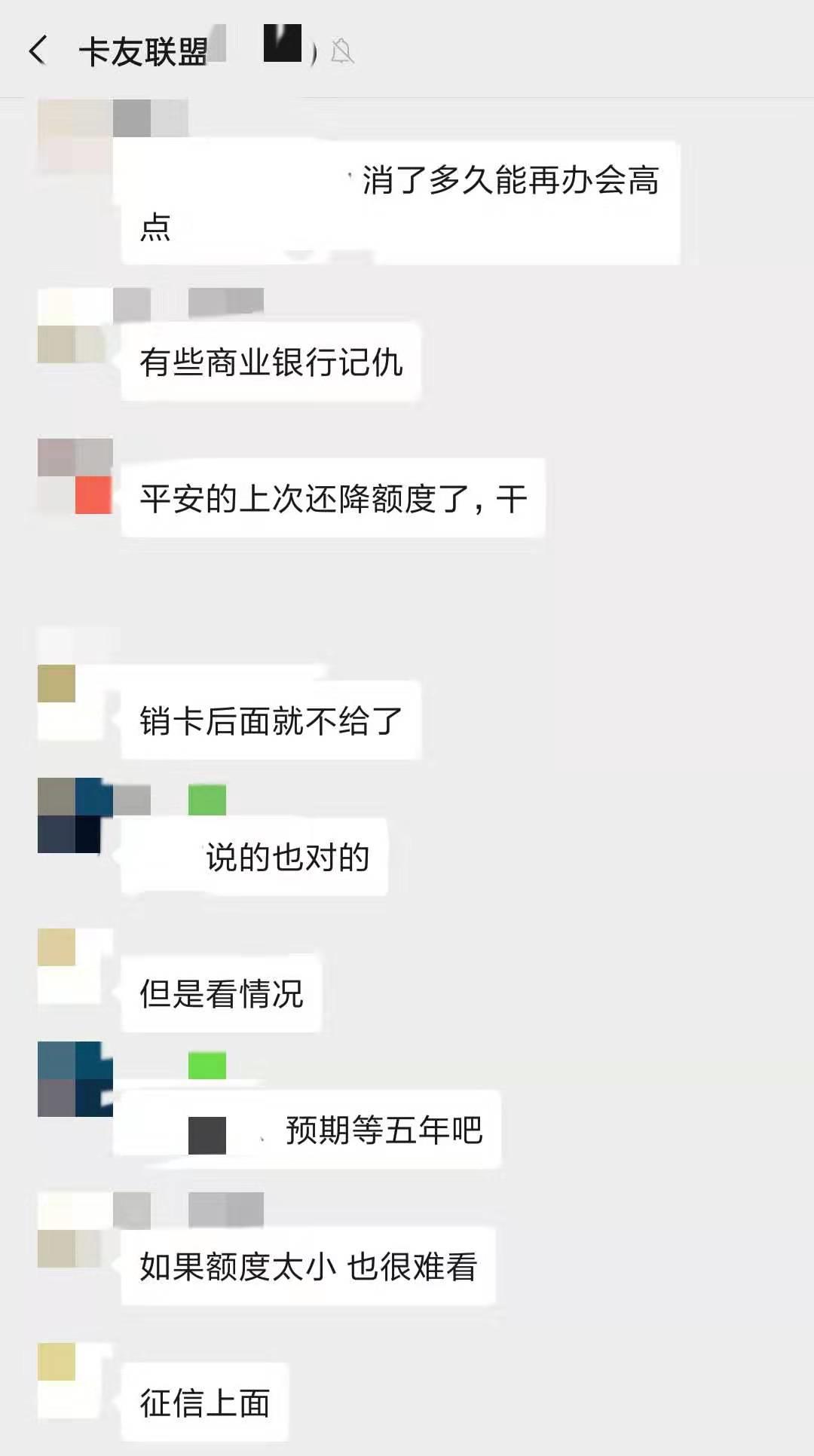Tap the muted notification bell icon
This screenshot has height=1456, width=814.
[343, 53]
